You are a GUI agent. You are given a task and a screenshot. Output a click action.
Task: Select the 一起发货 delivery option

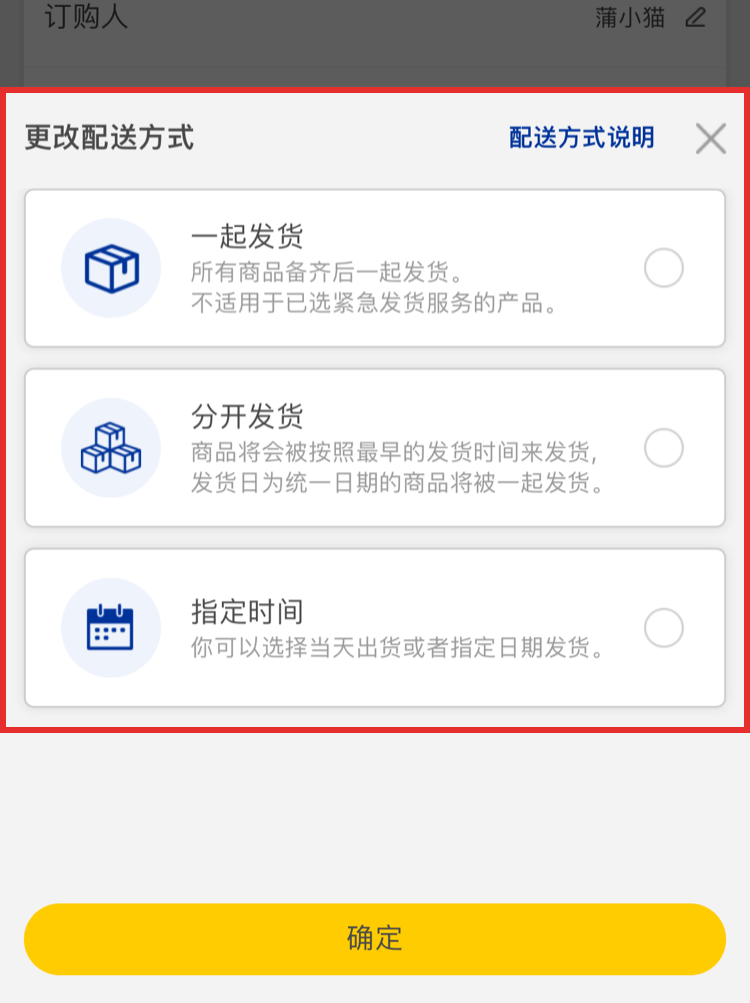663,268
